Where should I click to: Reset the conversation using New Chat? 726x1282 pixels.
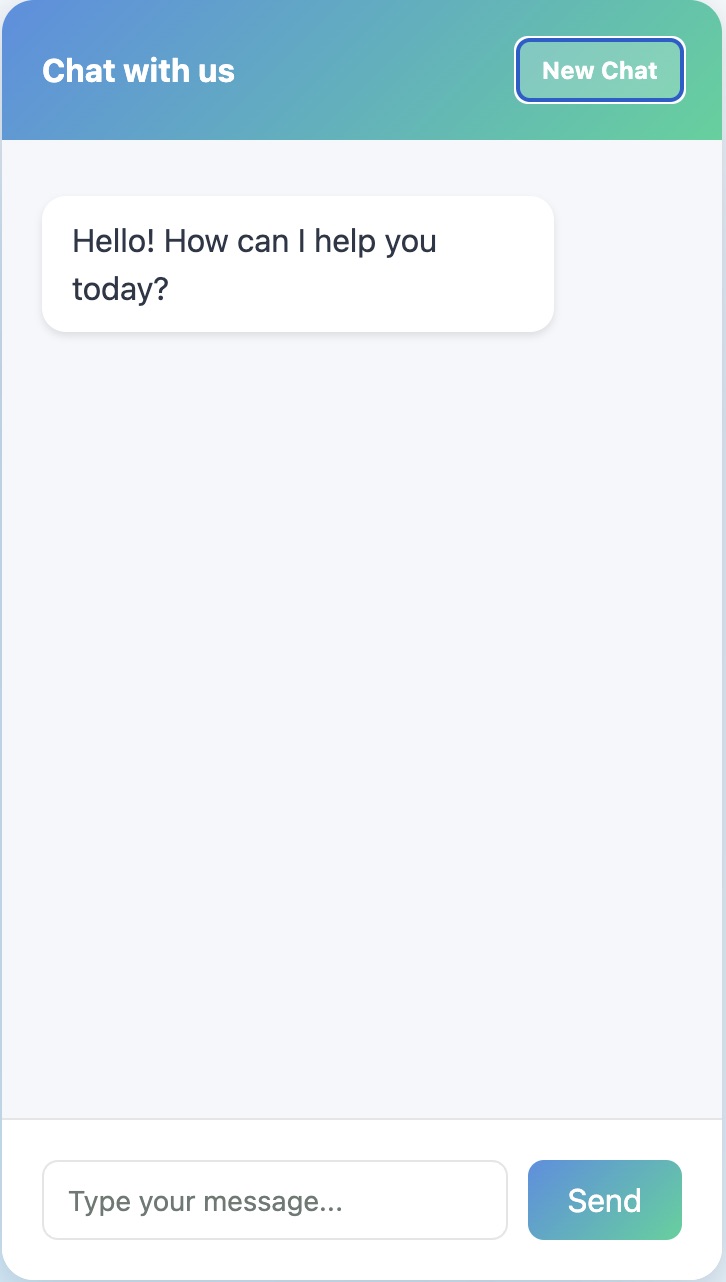(599, 70)
